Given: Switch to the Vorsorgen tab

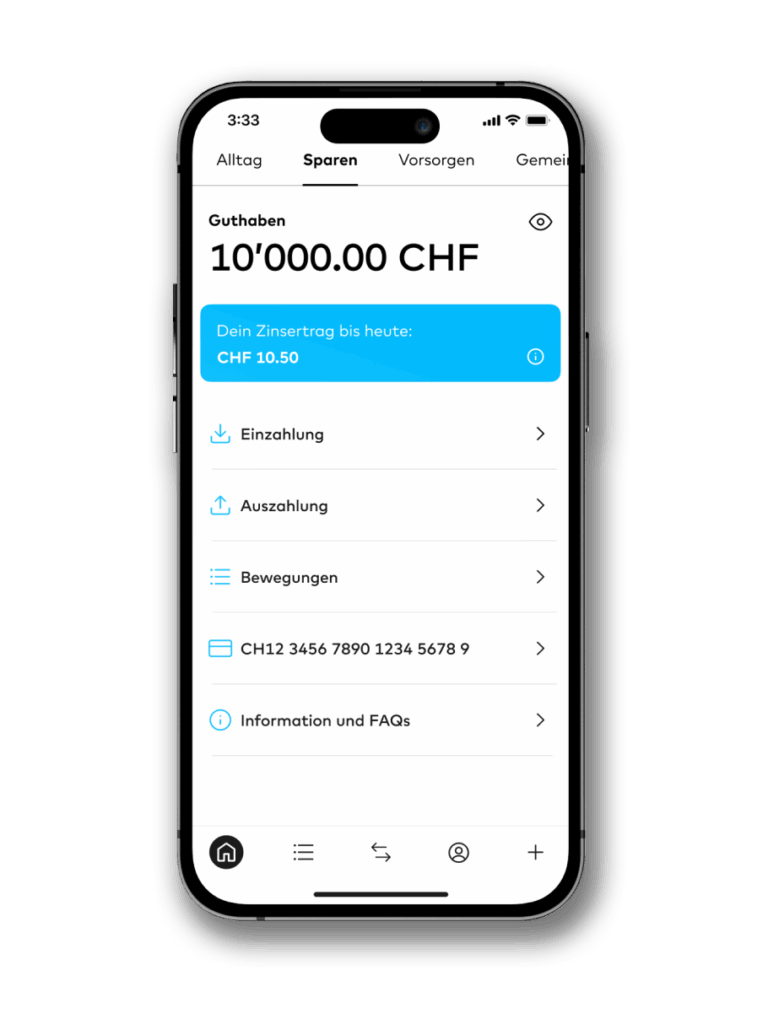Looking at the screenshot, I should tap(436, 160).
